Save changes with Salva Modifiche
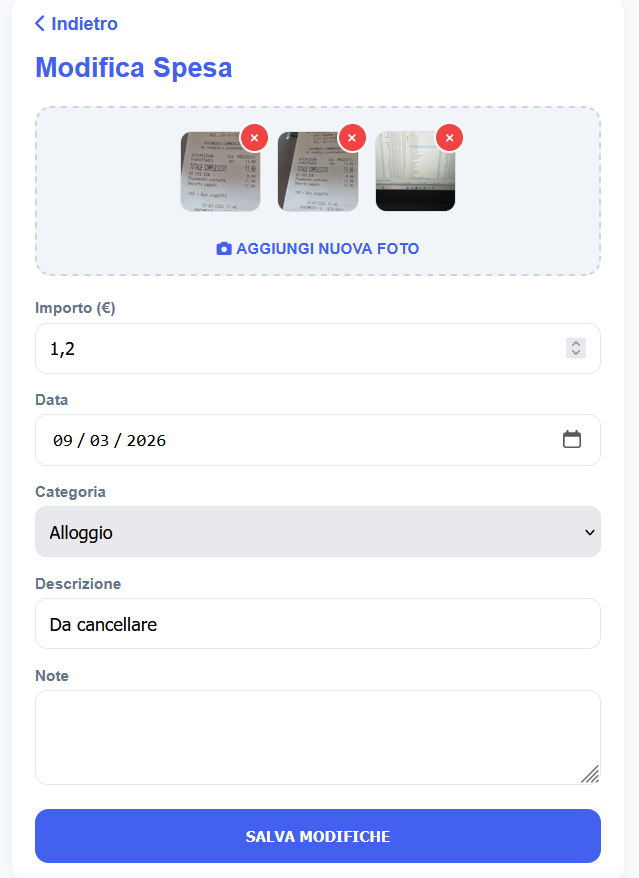Screen dimensions: 639x878 click(x=318, y=836)
